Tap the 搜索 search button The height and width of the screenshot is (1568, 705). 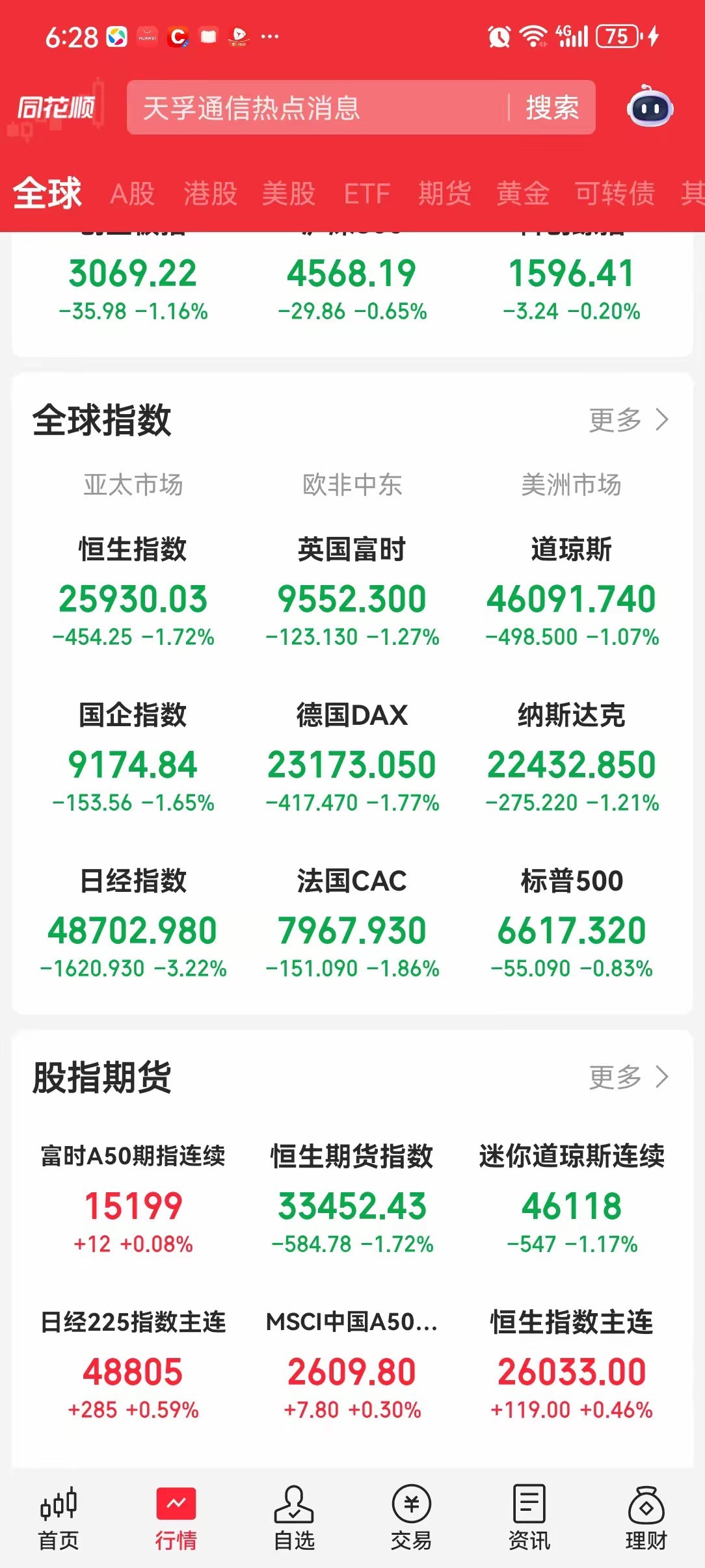[552, 109]
